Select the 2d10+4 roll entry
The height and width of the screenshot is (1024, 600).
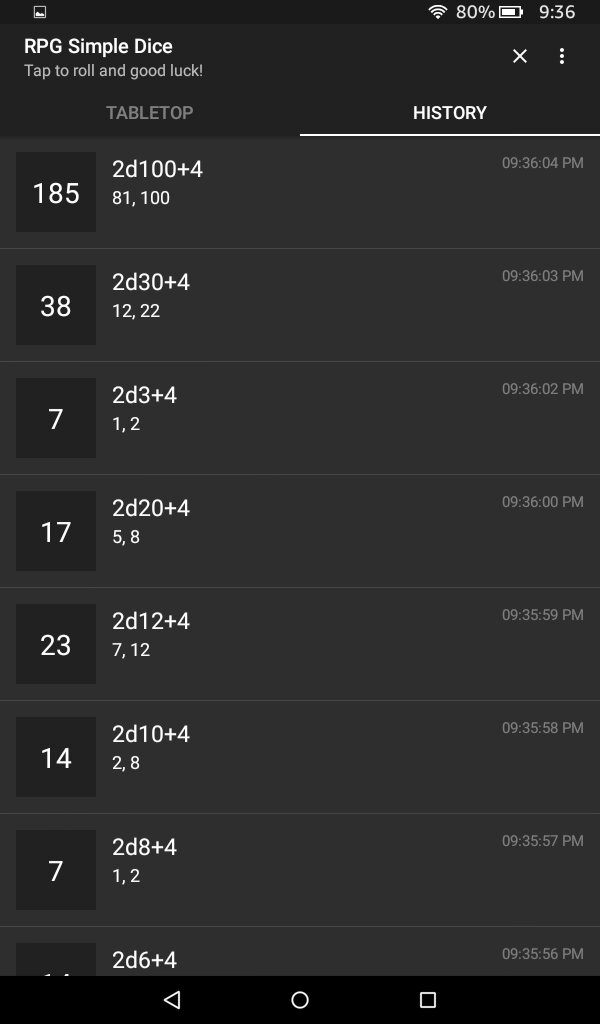(300, 757)
